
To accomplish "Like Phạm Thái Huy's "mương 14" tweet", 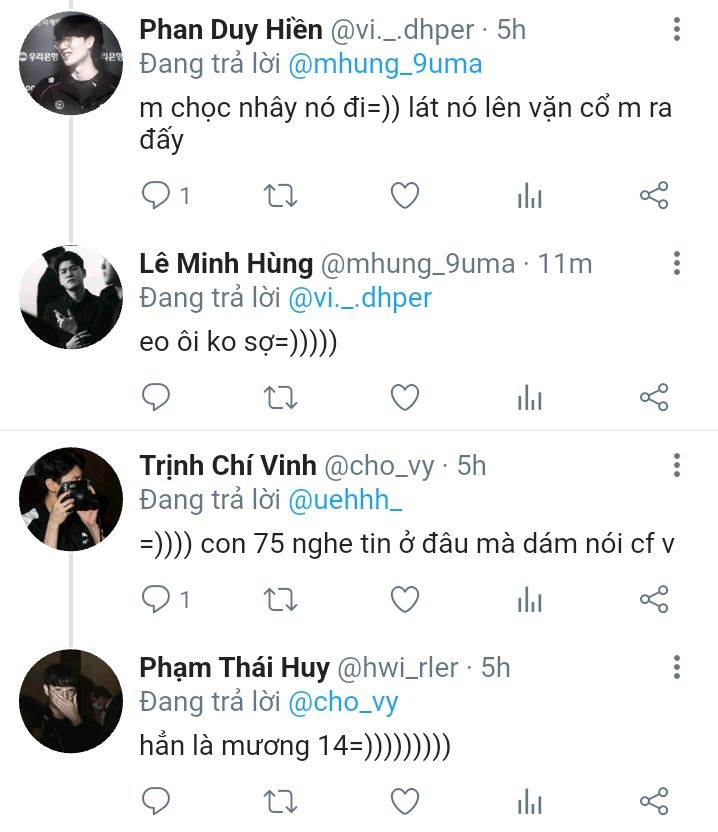I will click(x=404, y=800).
